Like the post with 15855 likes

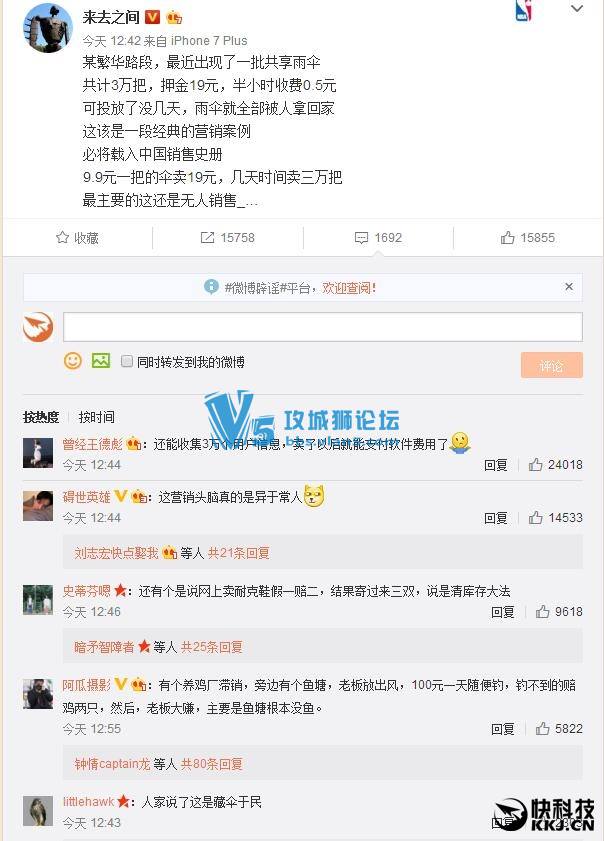[528, 237]
